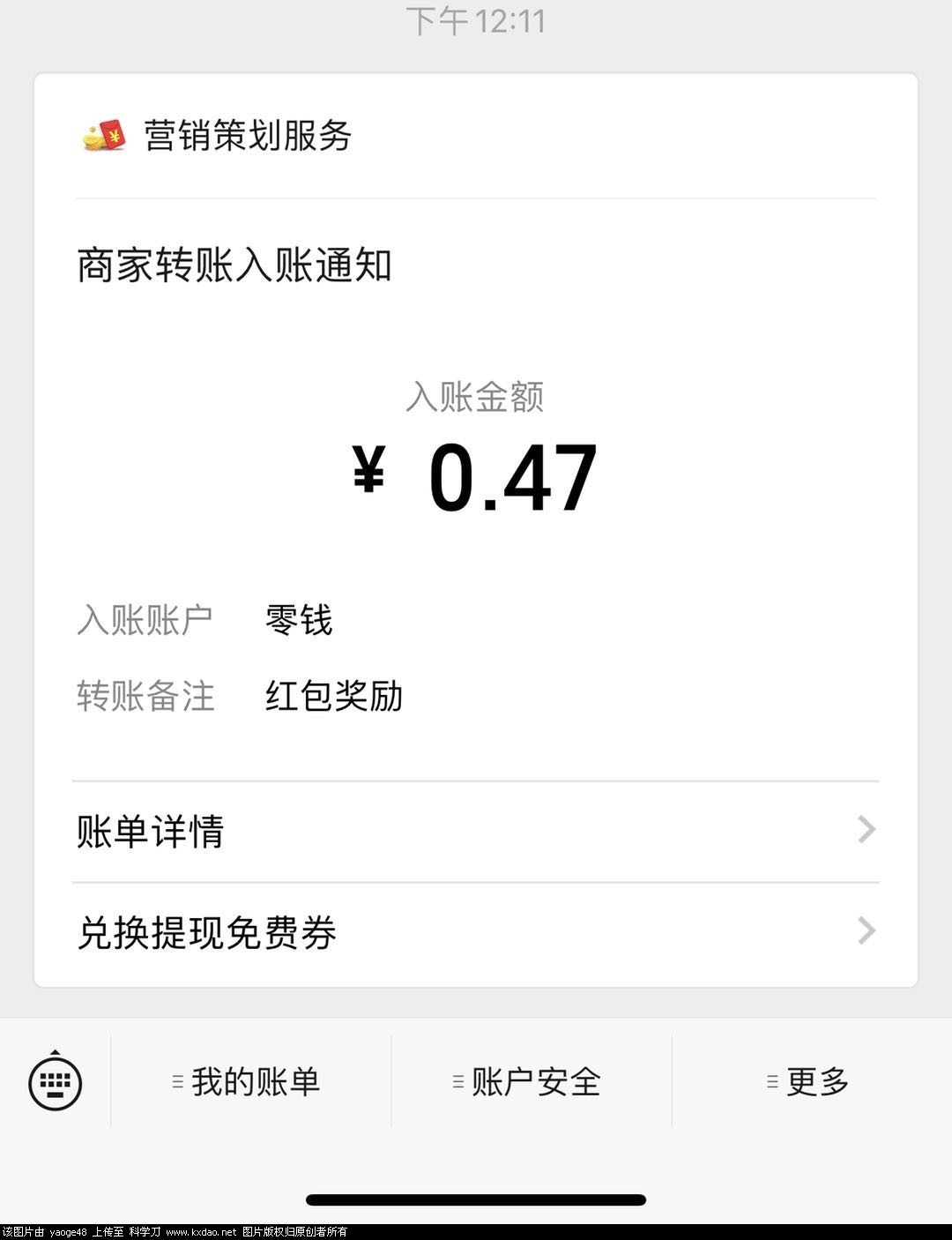Open 兑换提现免费券 row
The width and height of the screenshot is (952, 1240).
[474, 932]
